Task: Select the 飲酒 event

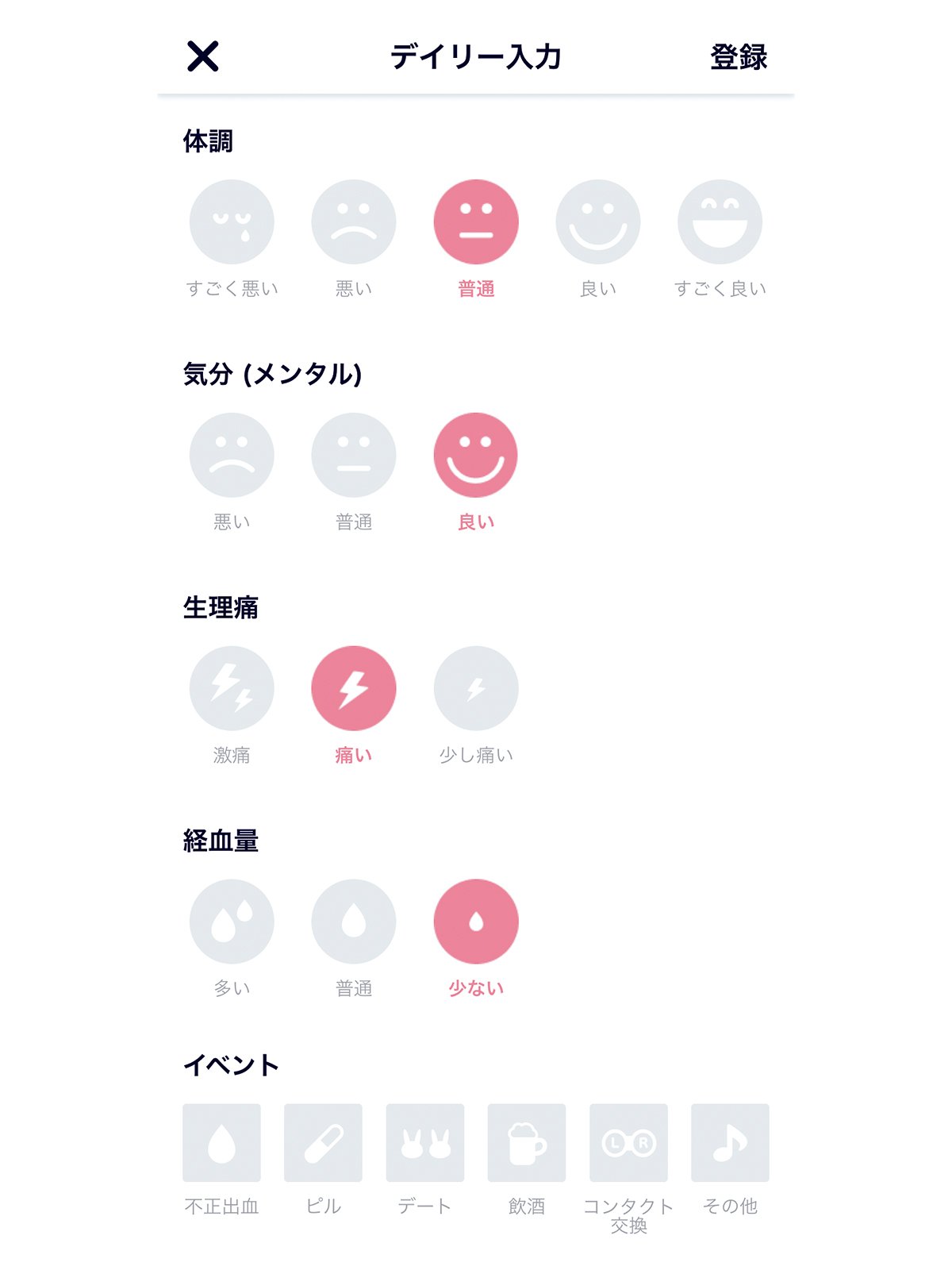Action: pyautogui.click(x=527, y=1143)
